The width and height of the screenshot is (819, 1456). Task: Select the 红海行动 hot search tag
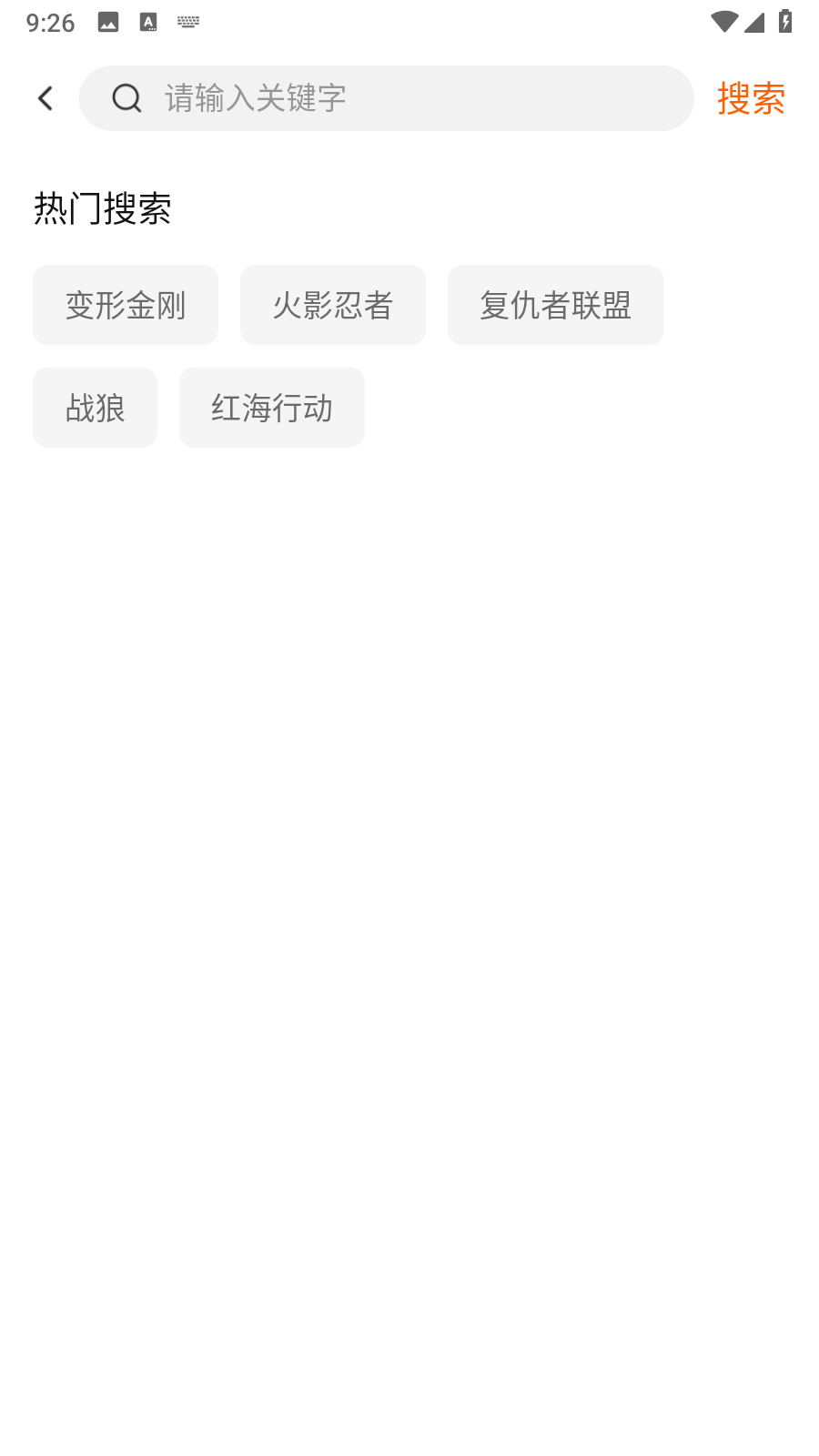coord(271,407)
